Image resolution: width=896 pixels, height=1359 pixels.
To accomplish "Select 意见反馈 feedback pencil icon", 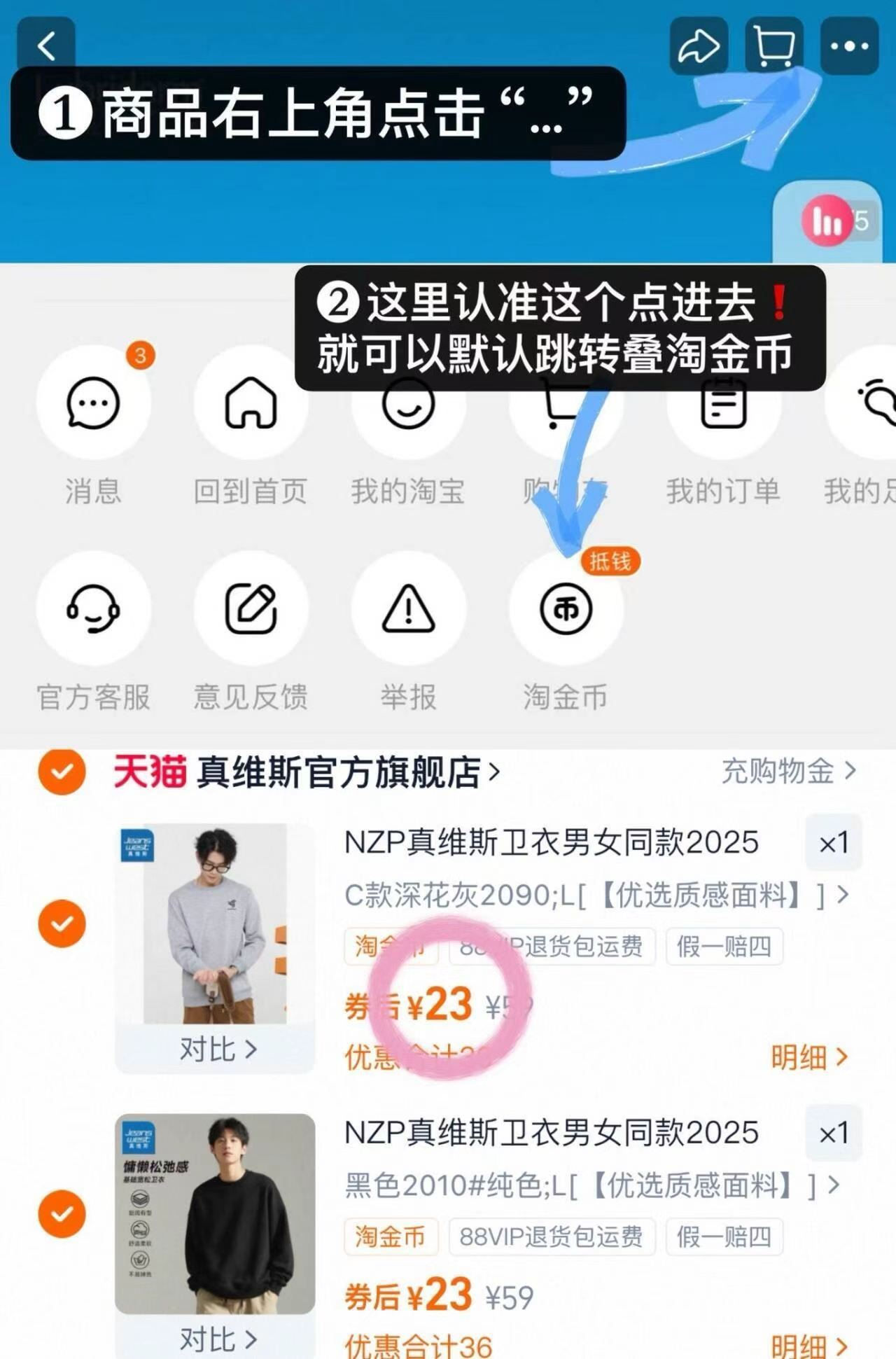I will tap(251, 609).
